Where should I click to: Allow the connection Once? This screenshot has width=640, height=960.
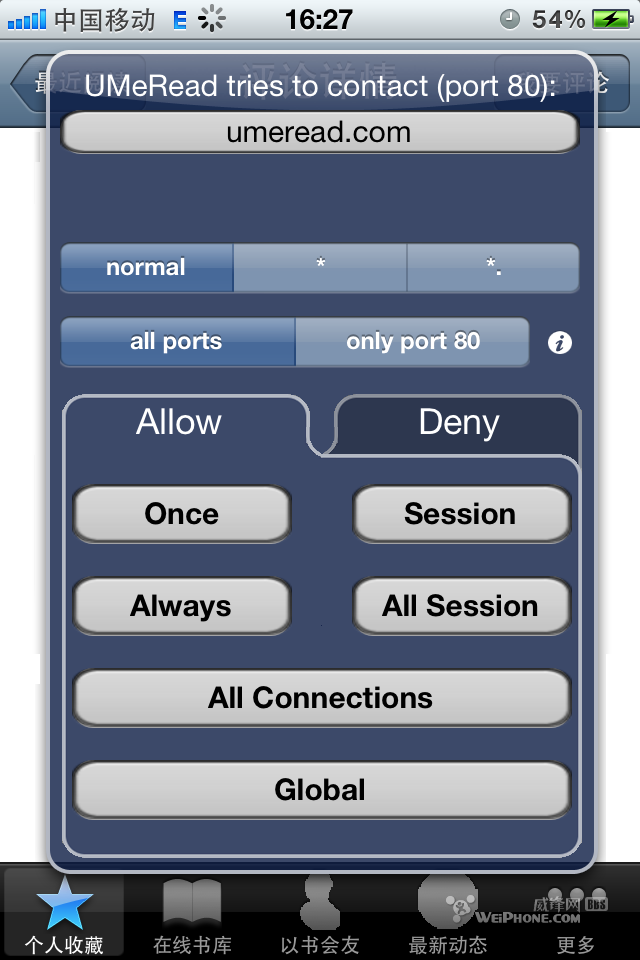pyautogui.click(x=182, y=514)
